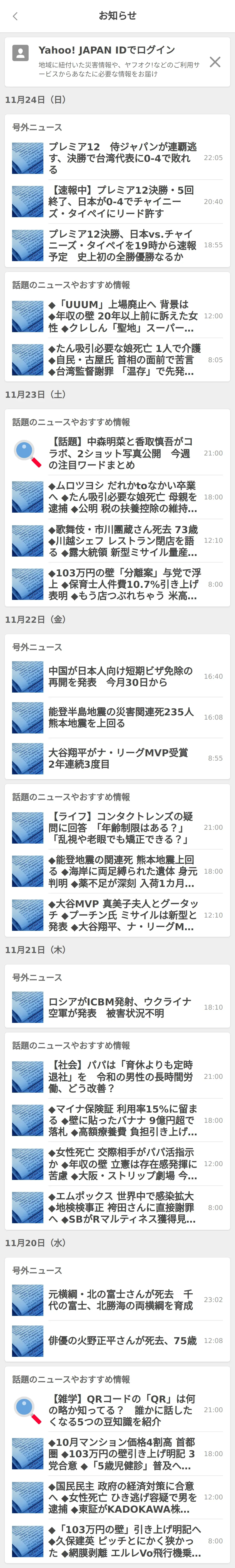Open 中国が日本人向け短期ビザ免除 news

click(122, 676)
